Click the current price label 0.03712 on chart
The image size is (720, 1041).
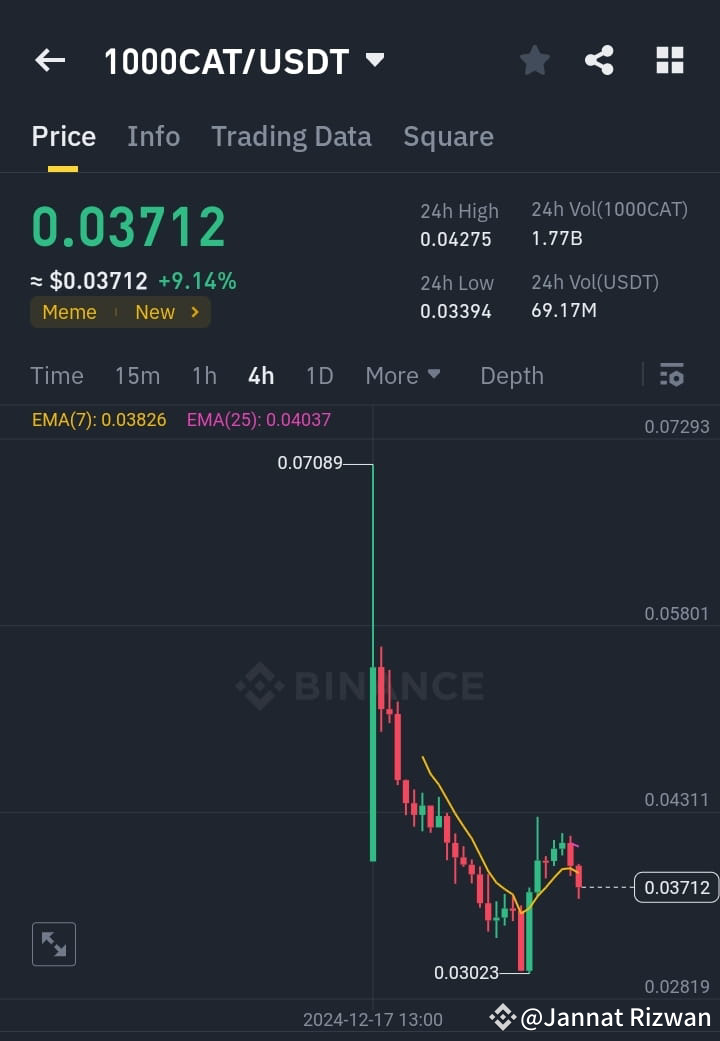675,888
